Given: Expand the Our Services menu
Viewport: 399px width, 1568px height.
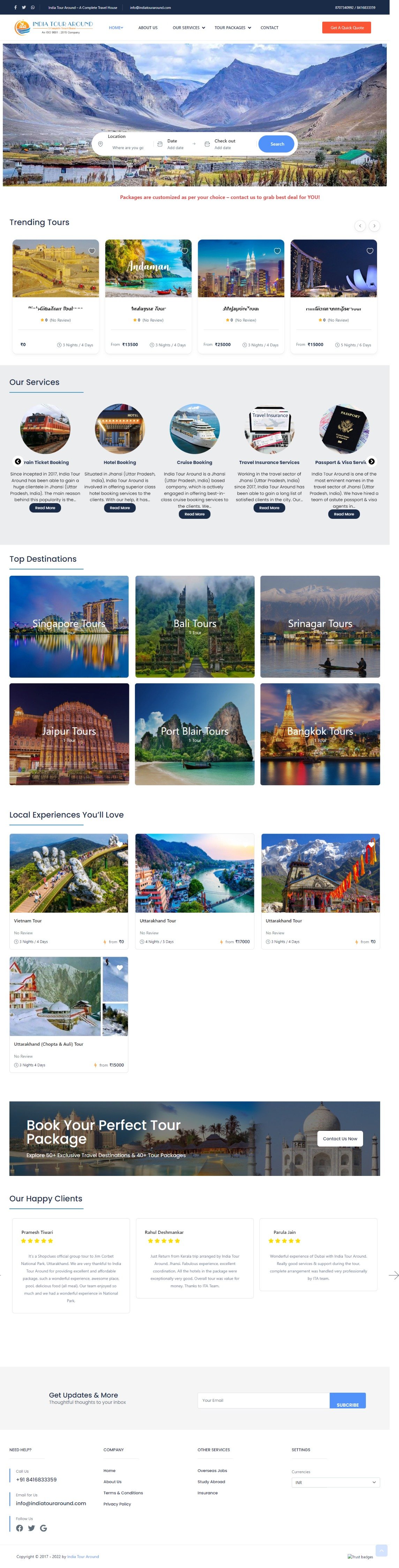Looking at the screenshot, I should (189, 27).
